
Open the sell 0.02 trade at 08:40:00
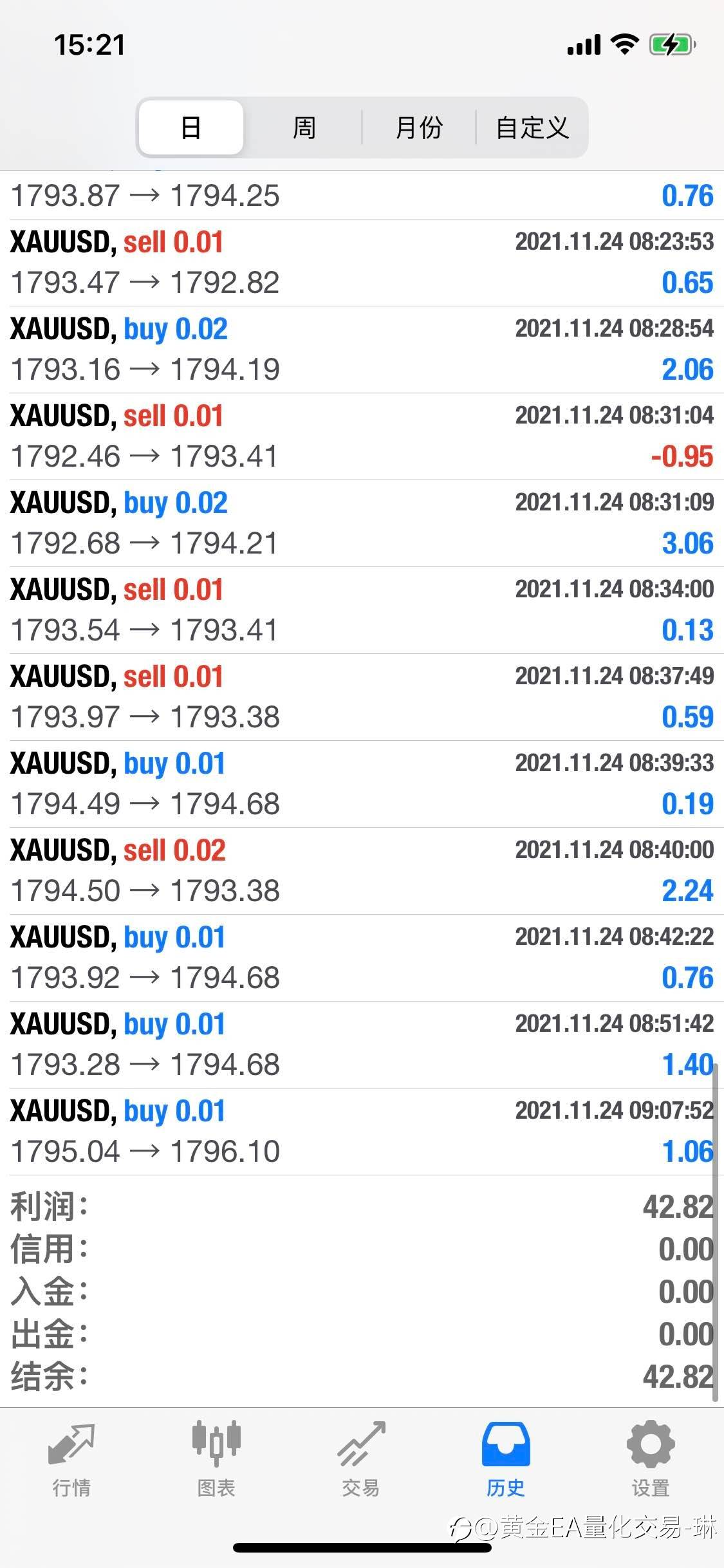[x=362, y=871]
